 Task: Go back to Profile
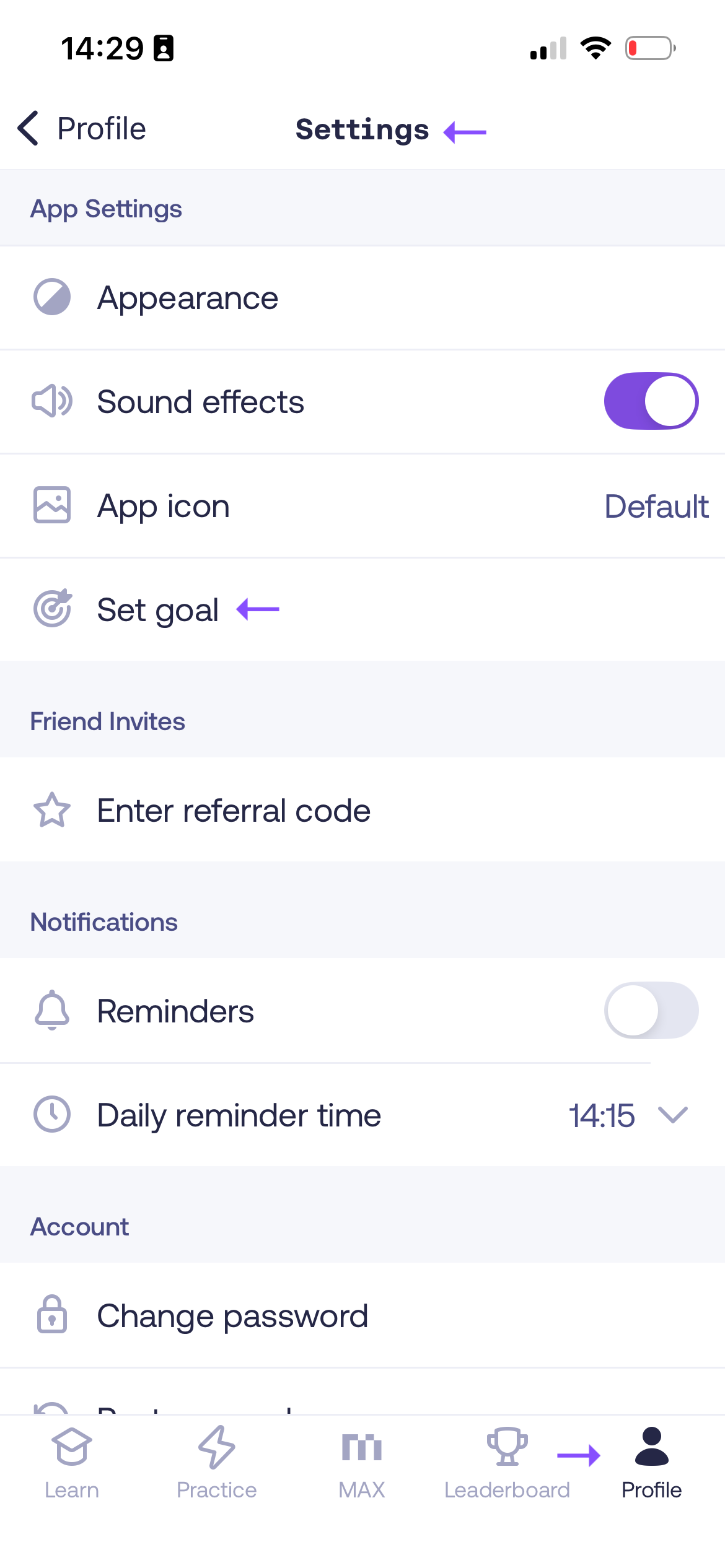click(82, 129)
